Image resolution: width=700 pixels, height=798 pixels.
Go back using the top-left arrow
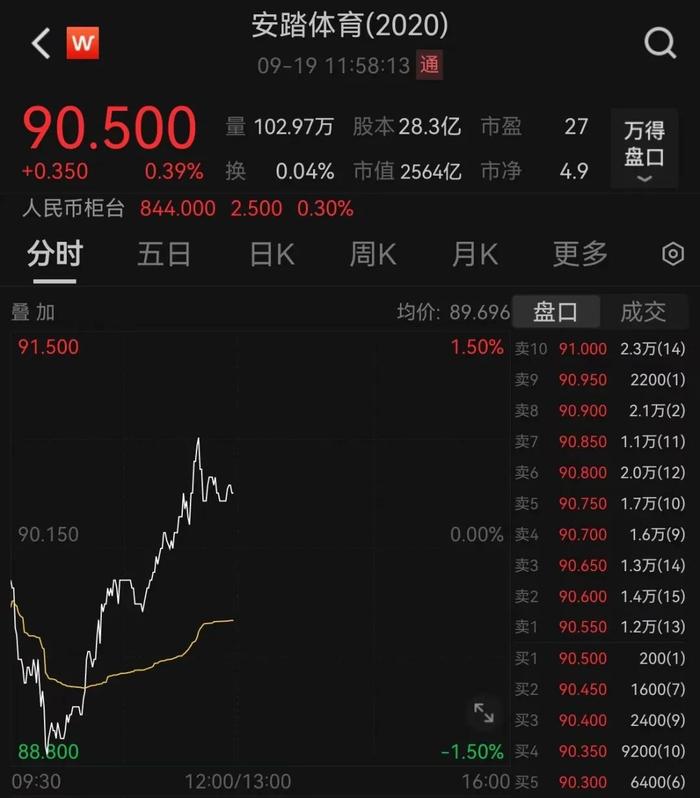click(x=41, y=44)
